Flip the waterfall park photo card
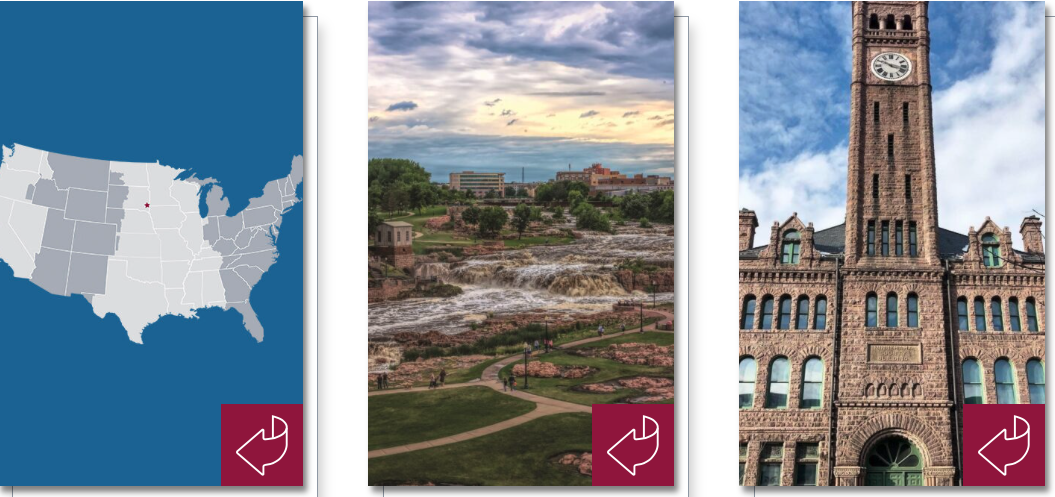The image size is (1055, 497). point(633,445)
